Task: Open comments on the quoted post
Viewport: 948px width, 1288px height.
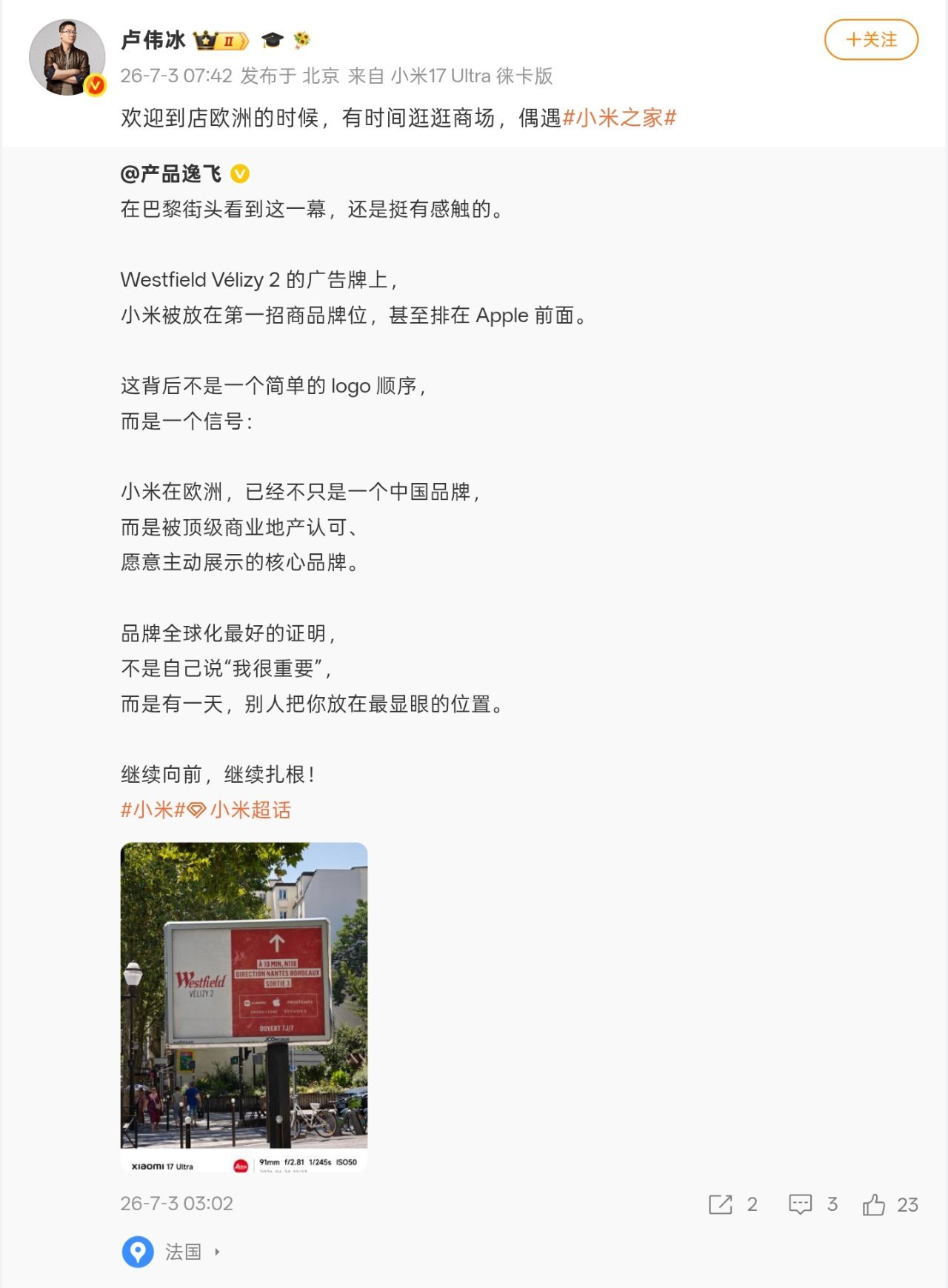Action: 813,1205
